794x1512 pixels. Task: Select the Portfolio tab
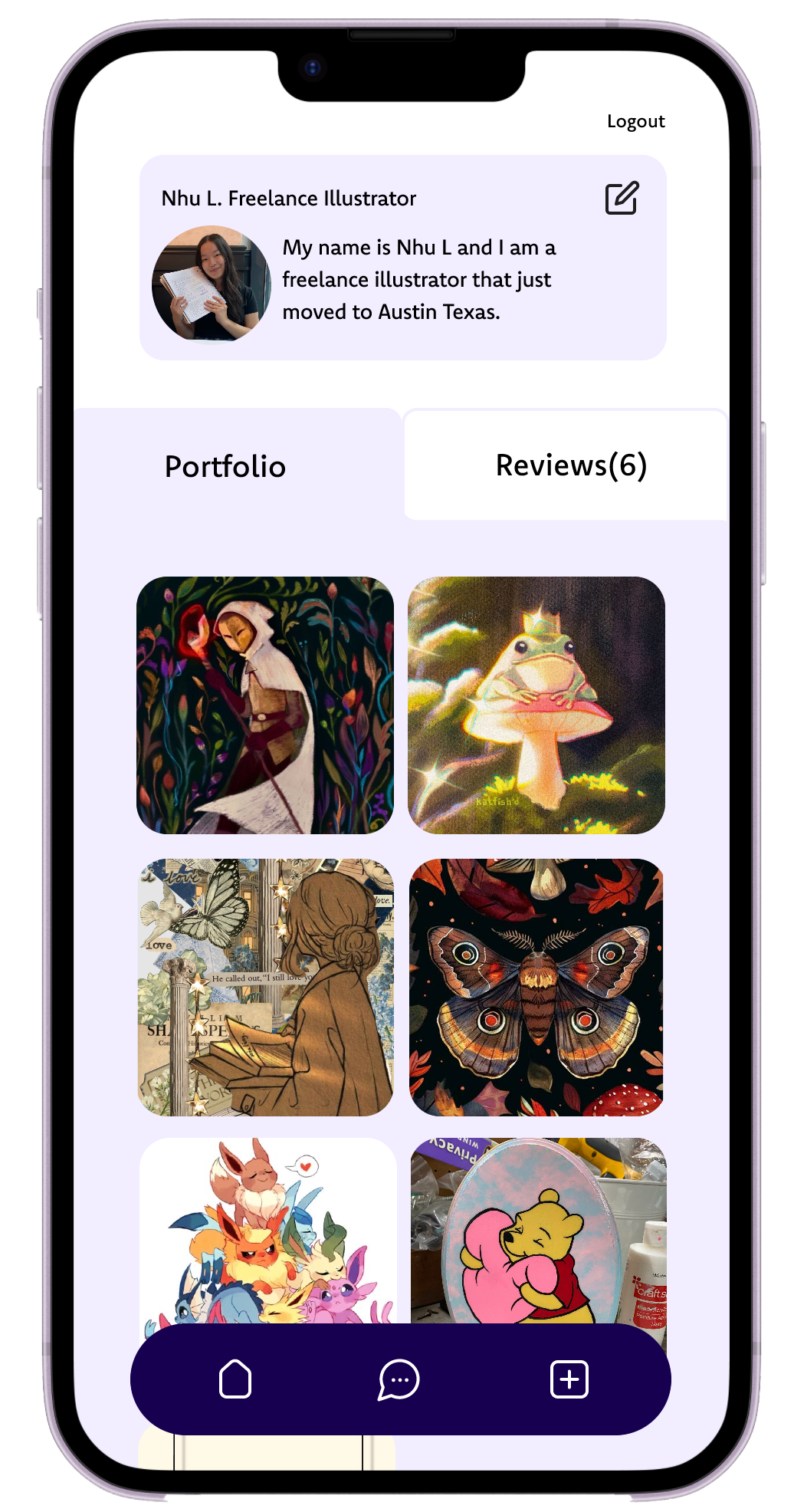(225, 466)
